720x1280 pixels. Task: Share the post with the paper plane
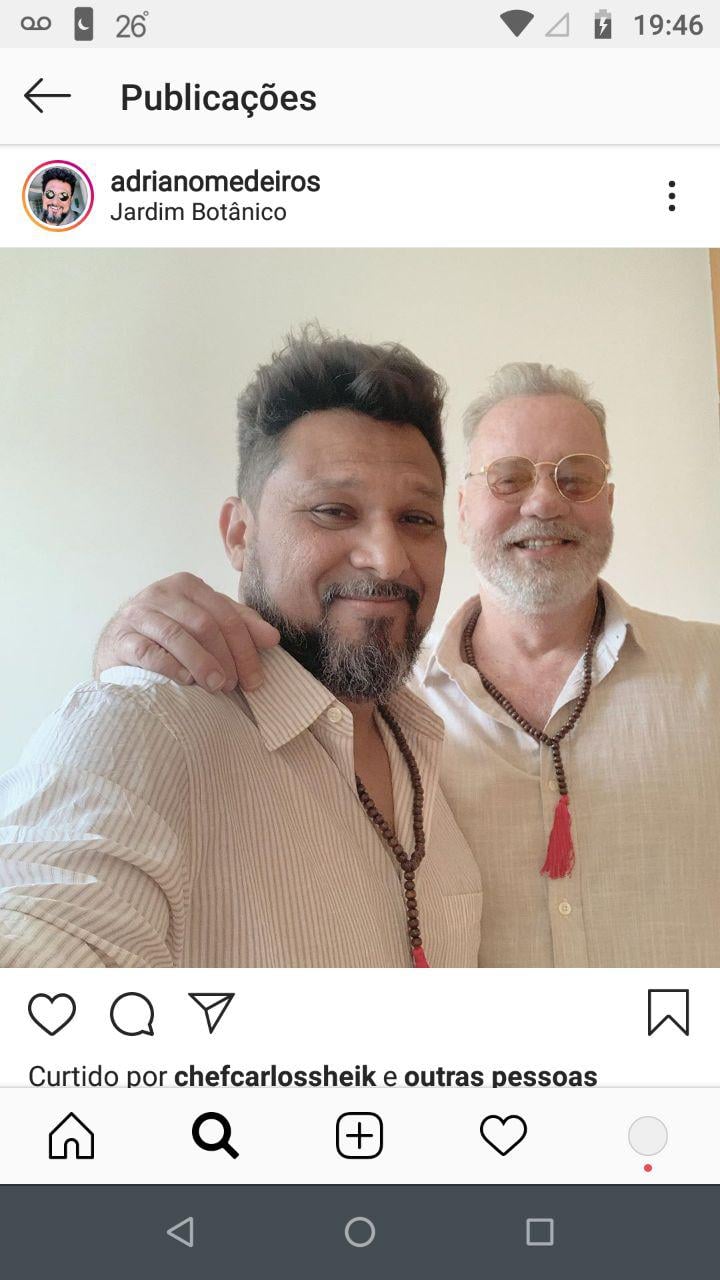click(211, 1013)
